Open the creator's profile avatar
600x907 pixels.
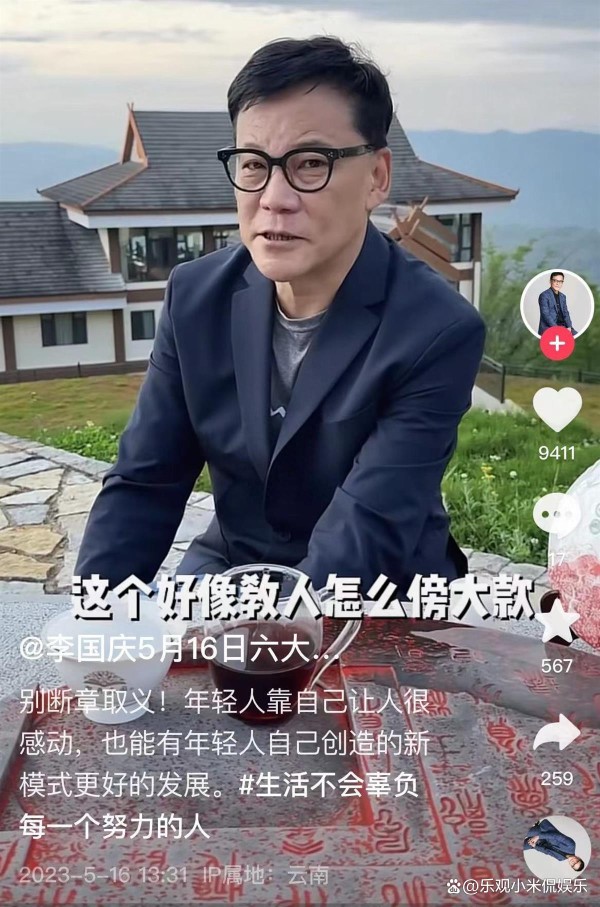click(x=557, y=304)
